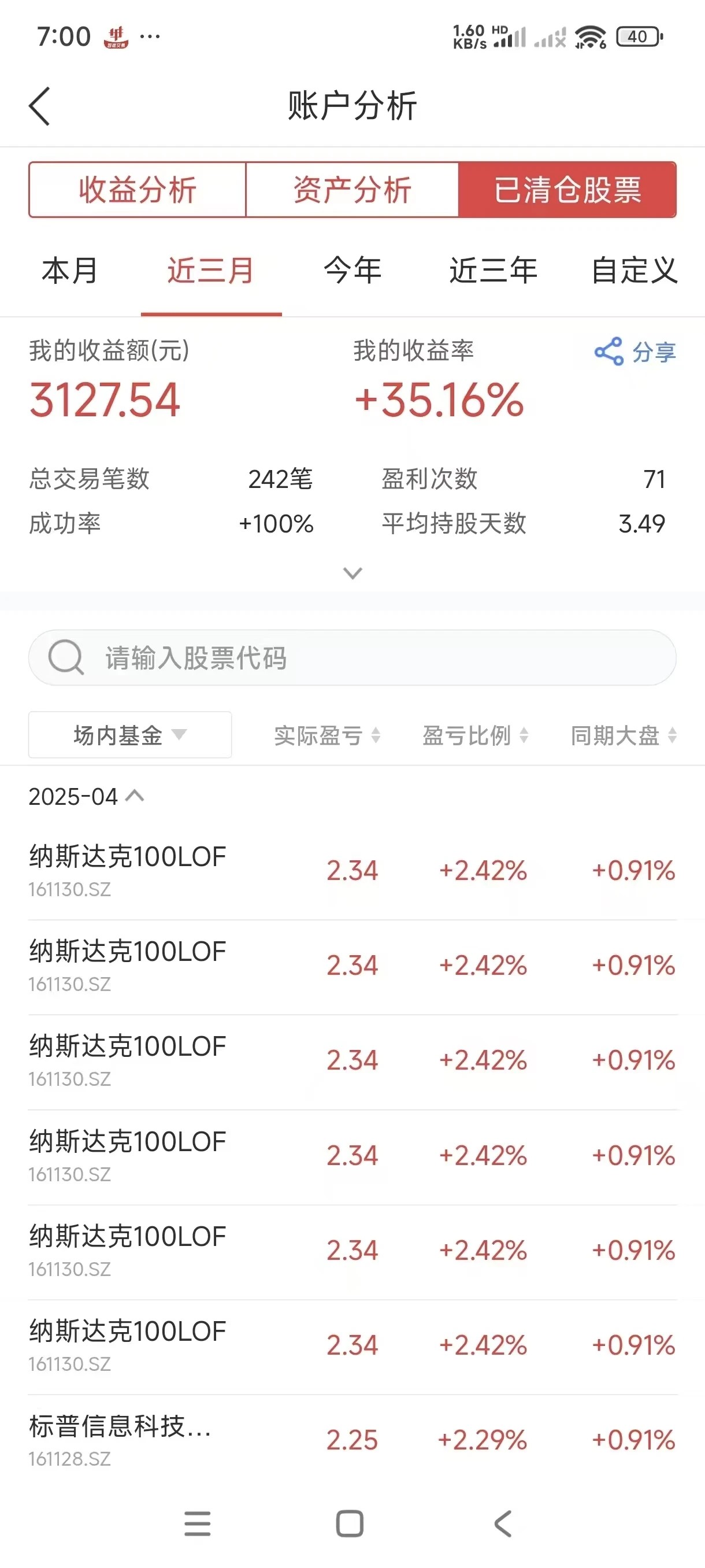
Task: Expand more statistics with the down chevron
Action: [353, 573]
